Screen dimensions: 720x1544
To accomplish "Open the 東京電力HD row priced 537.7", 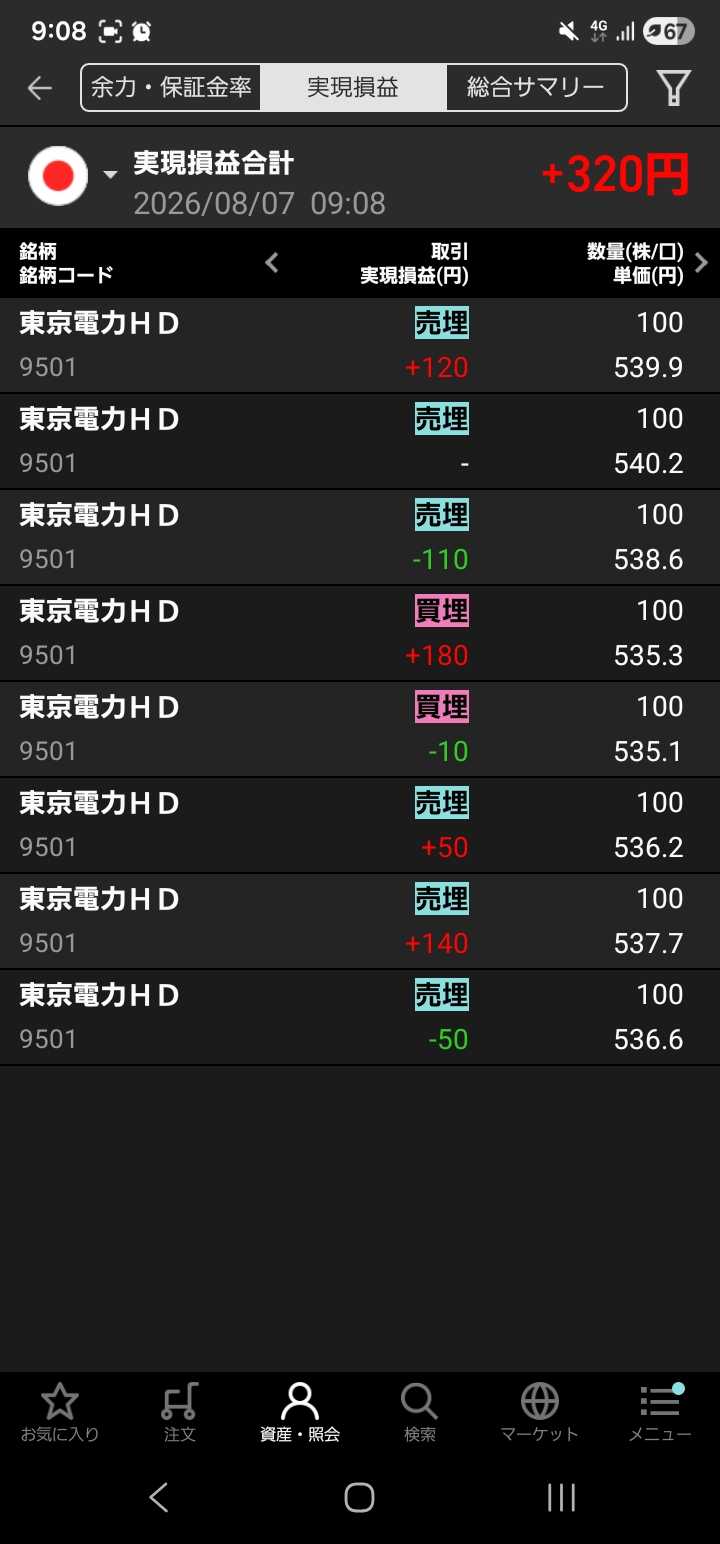I will click(x=360, y=921).
